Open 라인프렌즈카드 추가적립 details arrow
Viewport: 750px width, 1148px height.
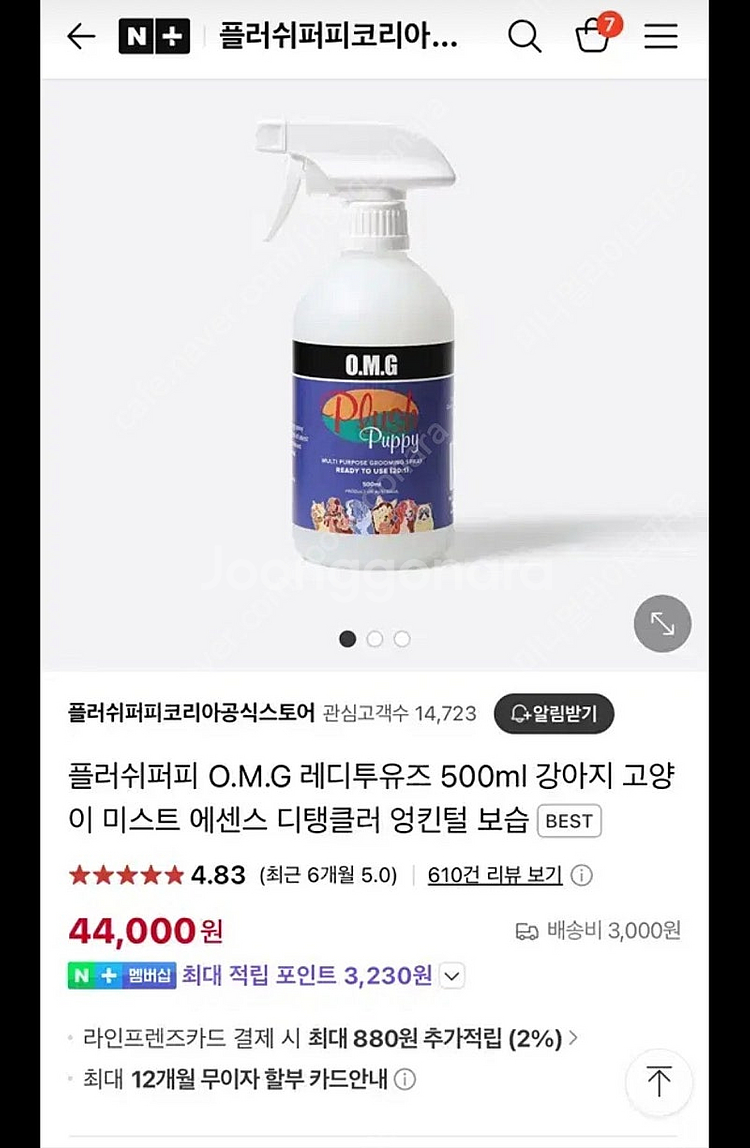click(575, 1040)
